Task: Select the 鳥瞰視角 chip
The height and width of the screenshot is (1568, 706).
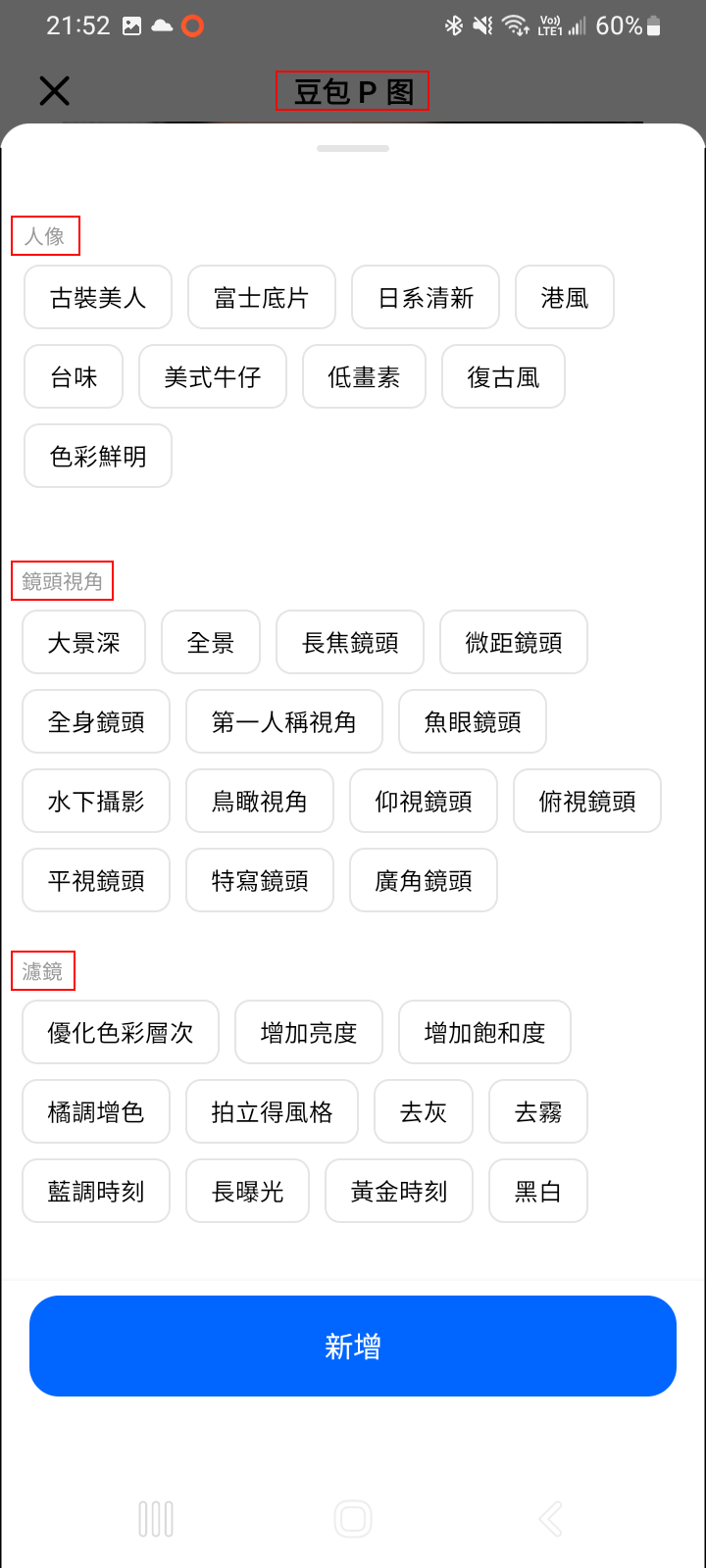Action: [x=260, y=802]
